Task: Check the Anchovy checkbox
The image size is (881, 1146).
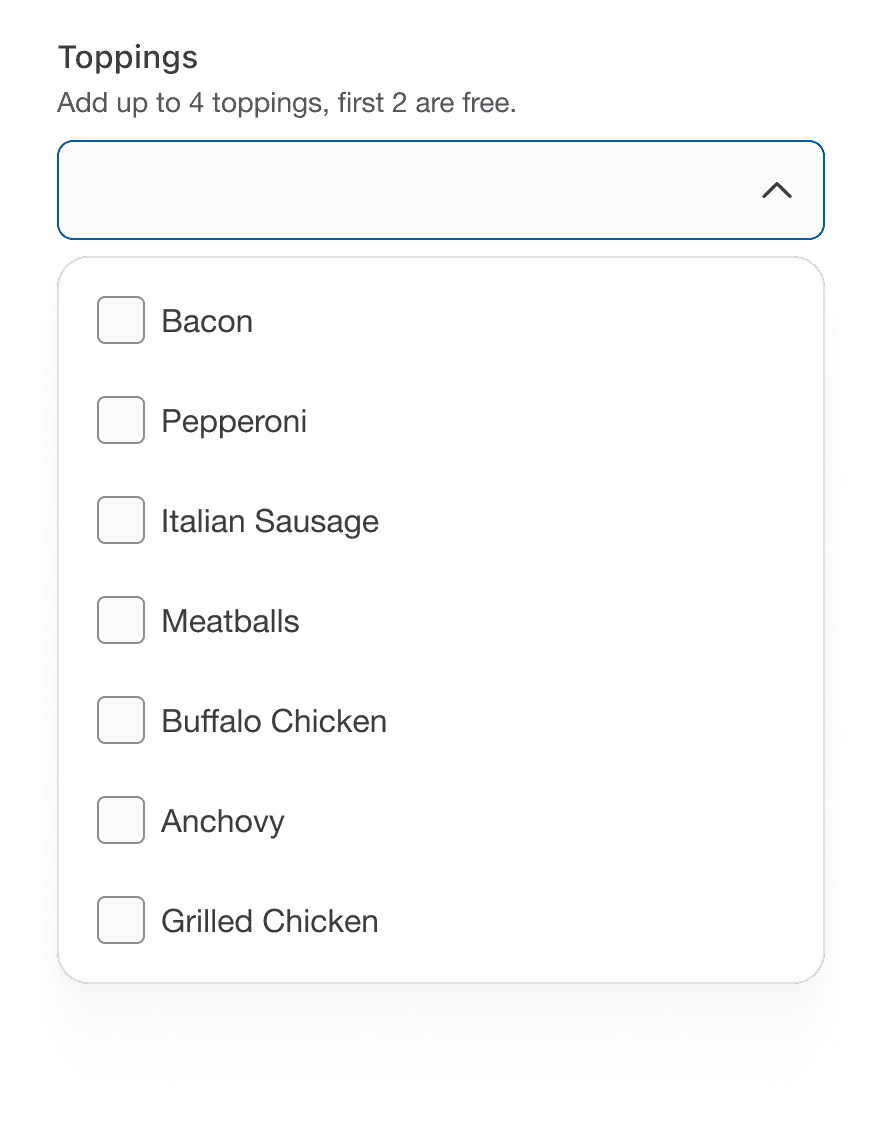Action: tap(120, 820)
